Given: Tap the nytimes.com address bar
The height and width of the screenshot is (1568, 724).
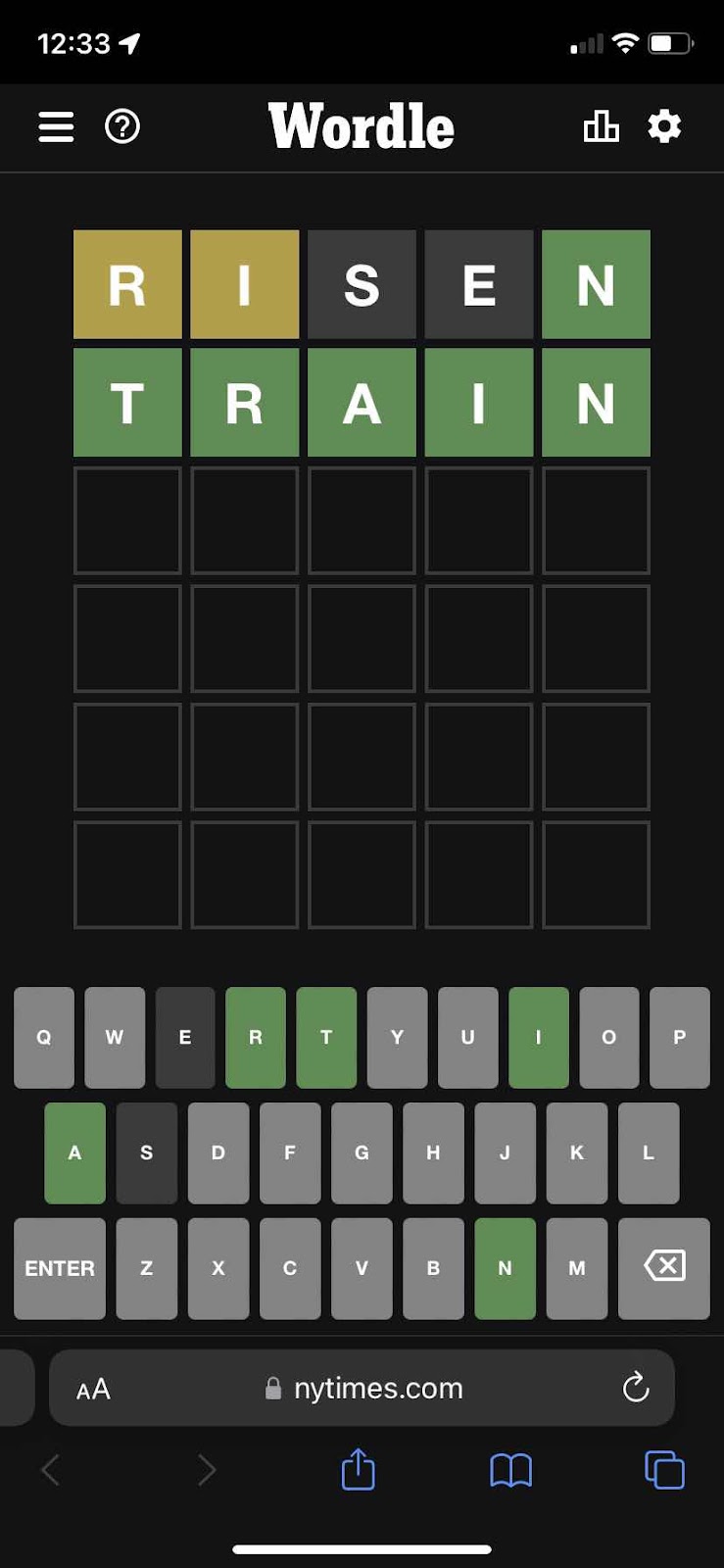Looking at the screenshot, I should click(x=362, y=1388).
